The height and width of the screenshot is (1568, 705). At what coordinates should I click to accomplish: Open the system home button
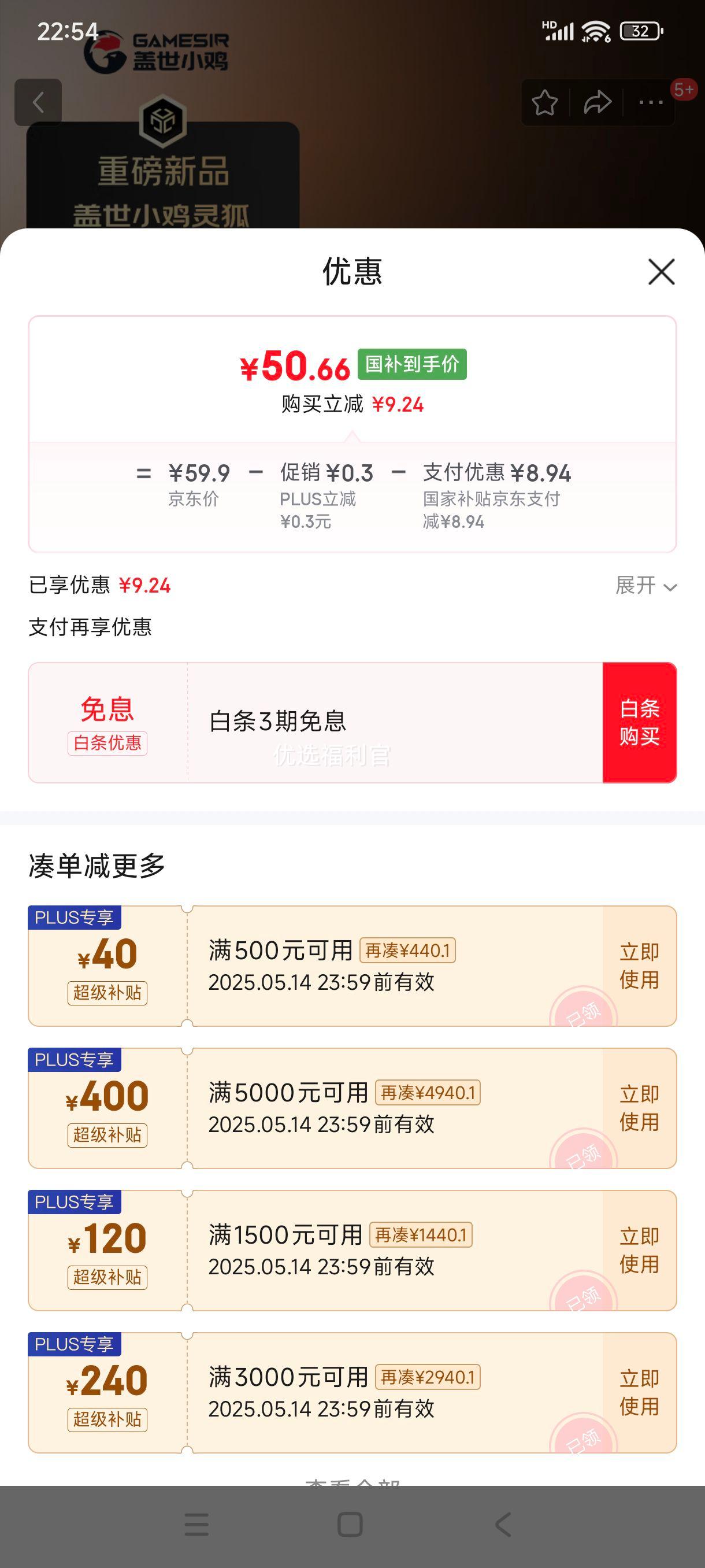point(350,1525)
